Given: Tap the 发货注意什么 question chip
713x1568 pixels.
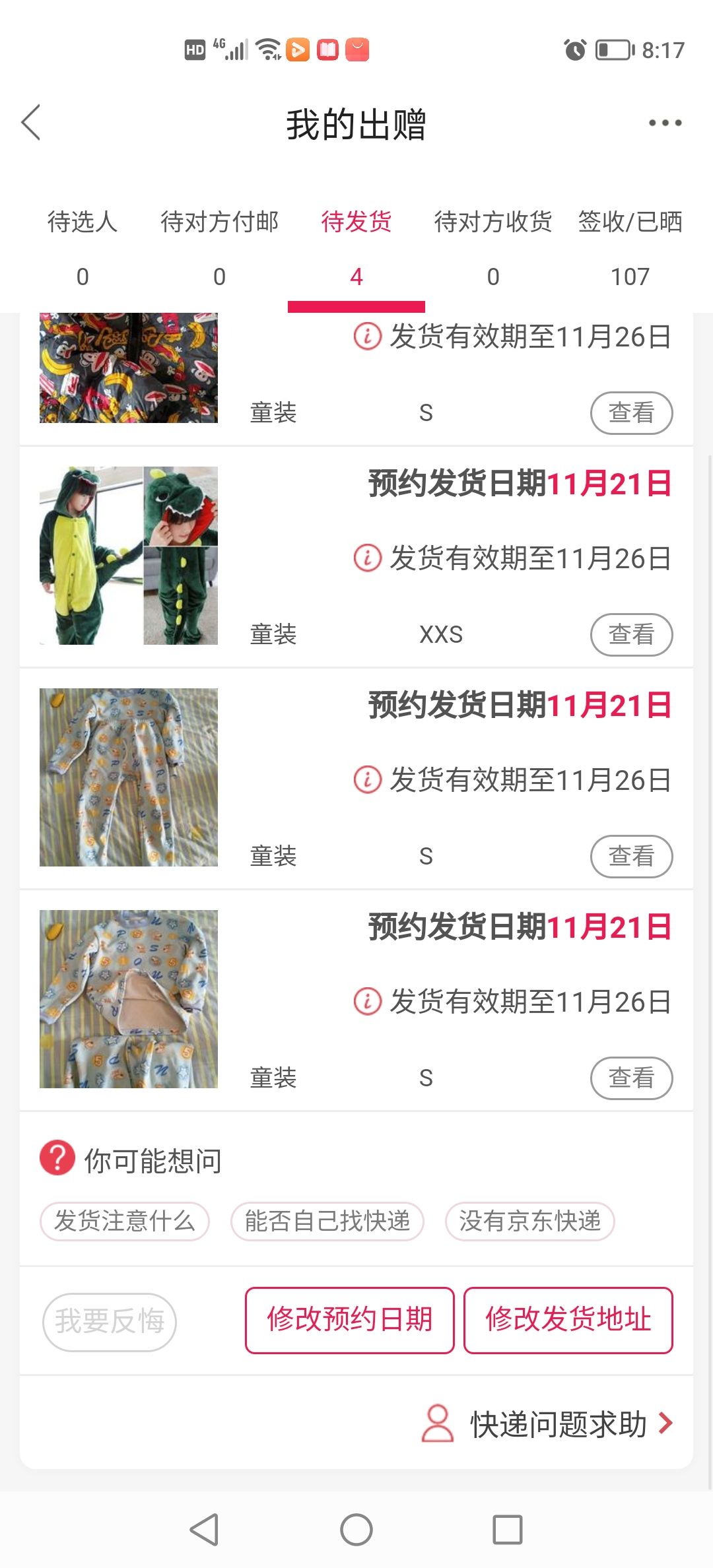Looking at the screenshot, I should click(125, 1221).
